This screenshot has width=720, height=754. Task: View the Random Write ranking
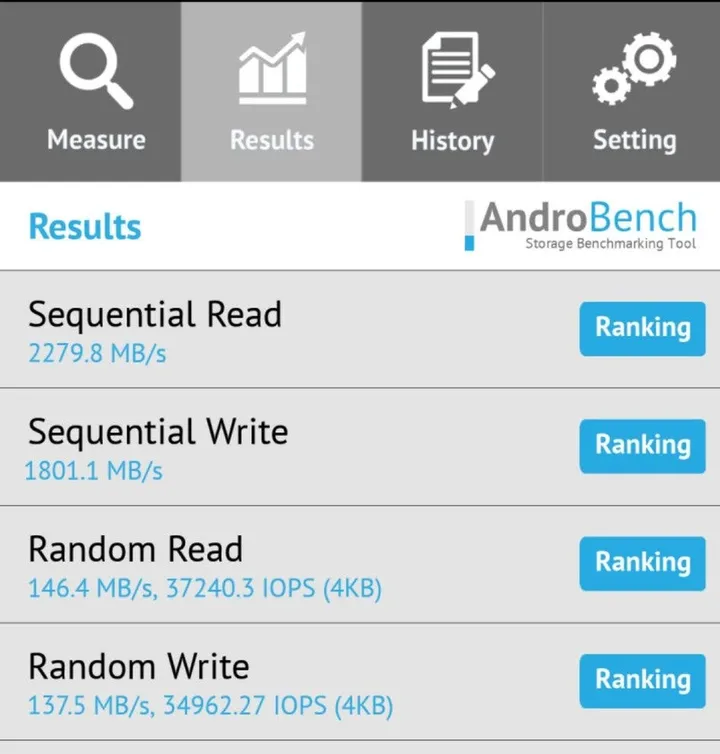point(642,681)
